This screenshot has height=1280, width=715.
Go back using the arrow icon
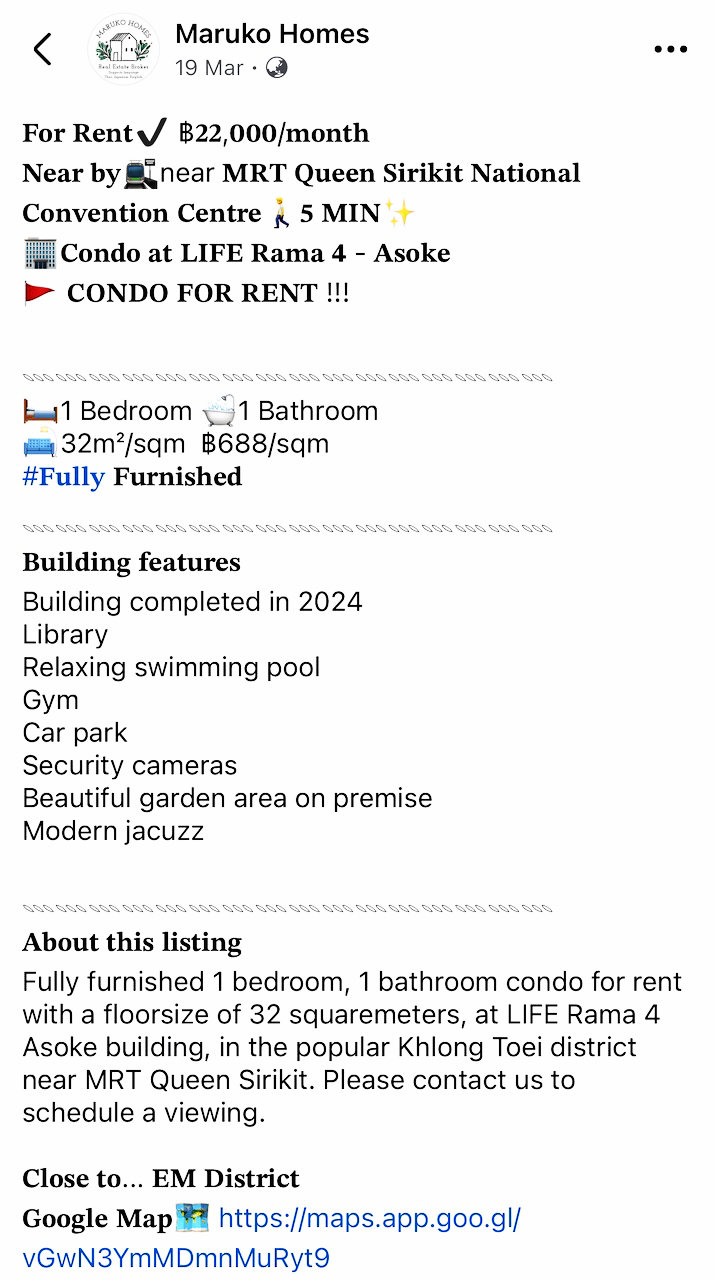pyautogui.click(x=42, y=49)
